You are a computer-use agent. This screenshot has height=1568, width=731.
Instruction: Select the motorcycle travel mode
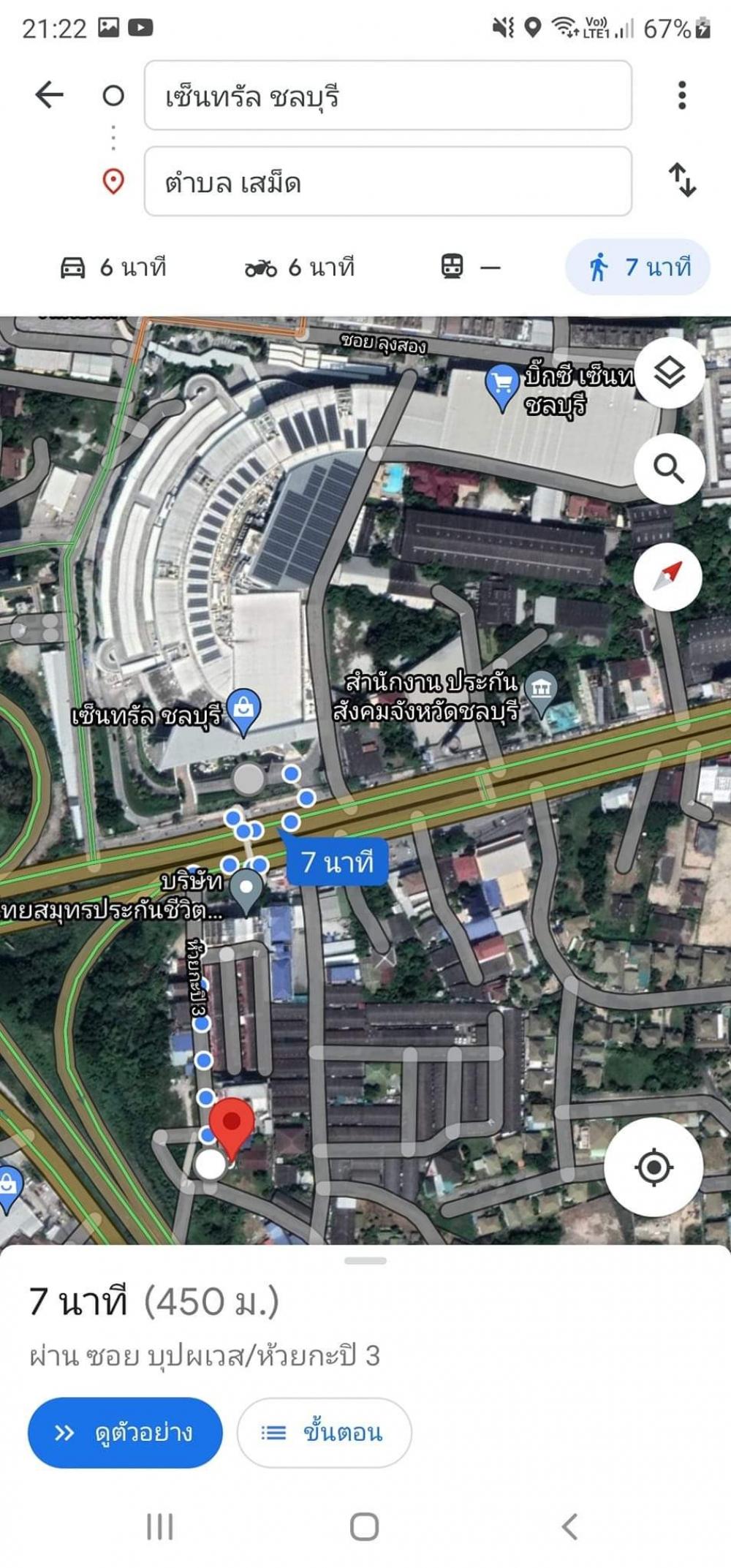click(x=300, y=268)
